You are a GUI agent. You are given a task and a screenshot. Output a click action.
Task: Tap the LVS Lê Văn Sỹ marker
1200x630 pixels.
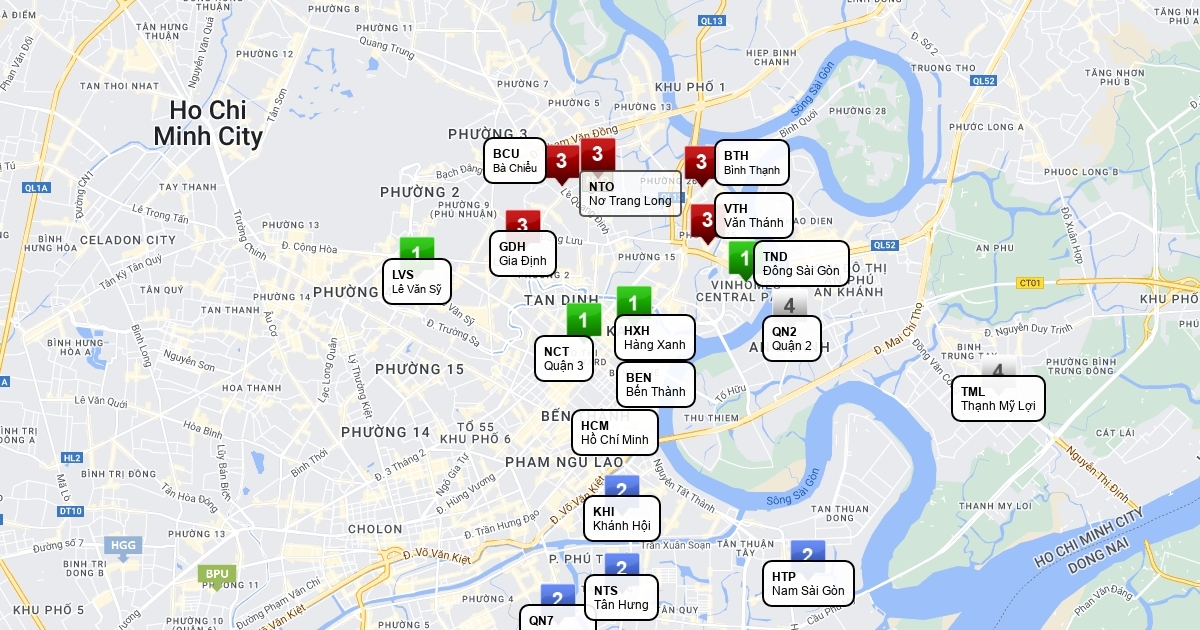point(416,282)
